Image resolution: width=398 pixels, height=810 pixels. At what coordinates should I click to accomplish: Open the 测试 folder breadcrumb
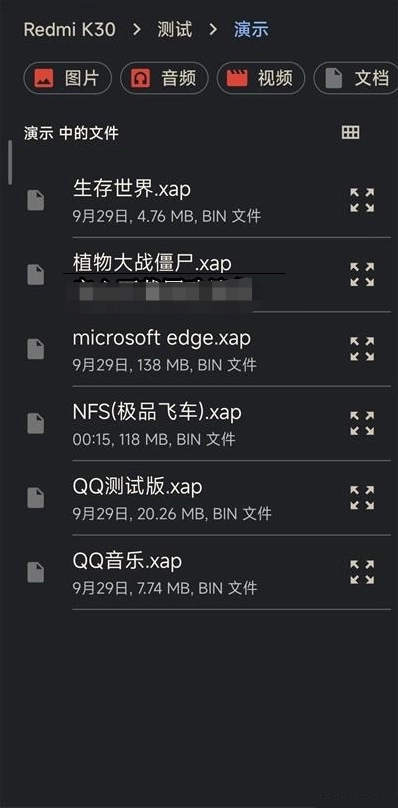pos(175,29)
